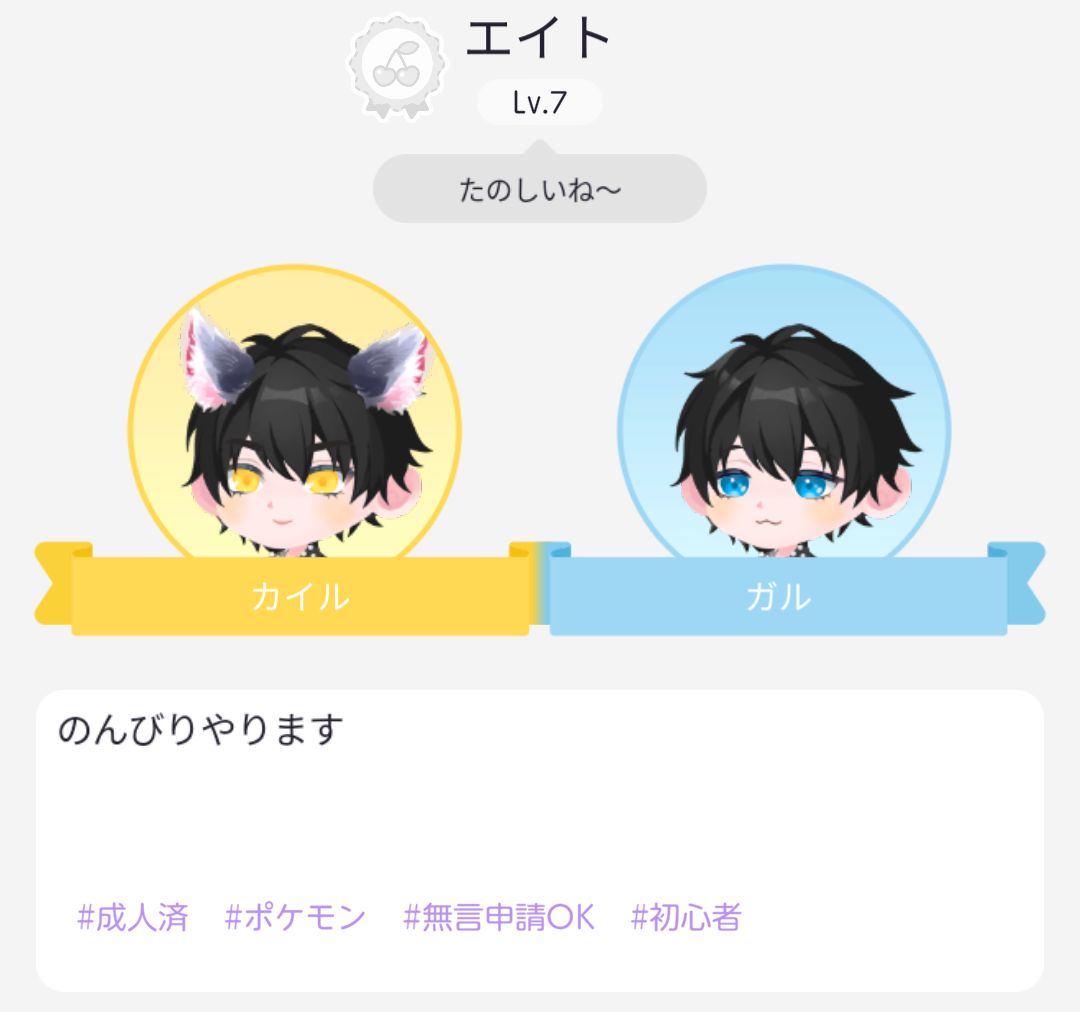Open the #初心者 hashtag
This screenshot has width=1080, height=1012.
686,916
